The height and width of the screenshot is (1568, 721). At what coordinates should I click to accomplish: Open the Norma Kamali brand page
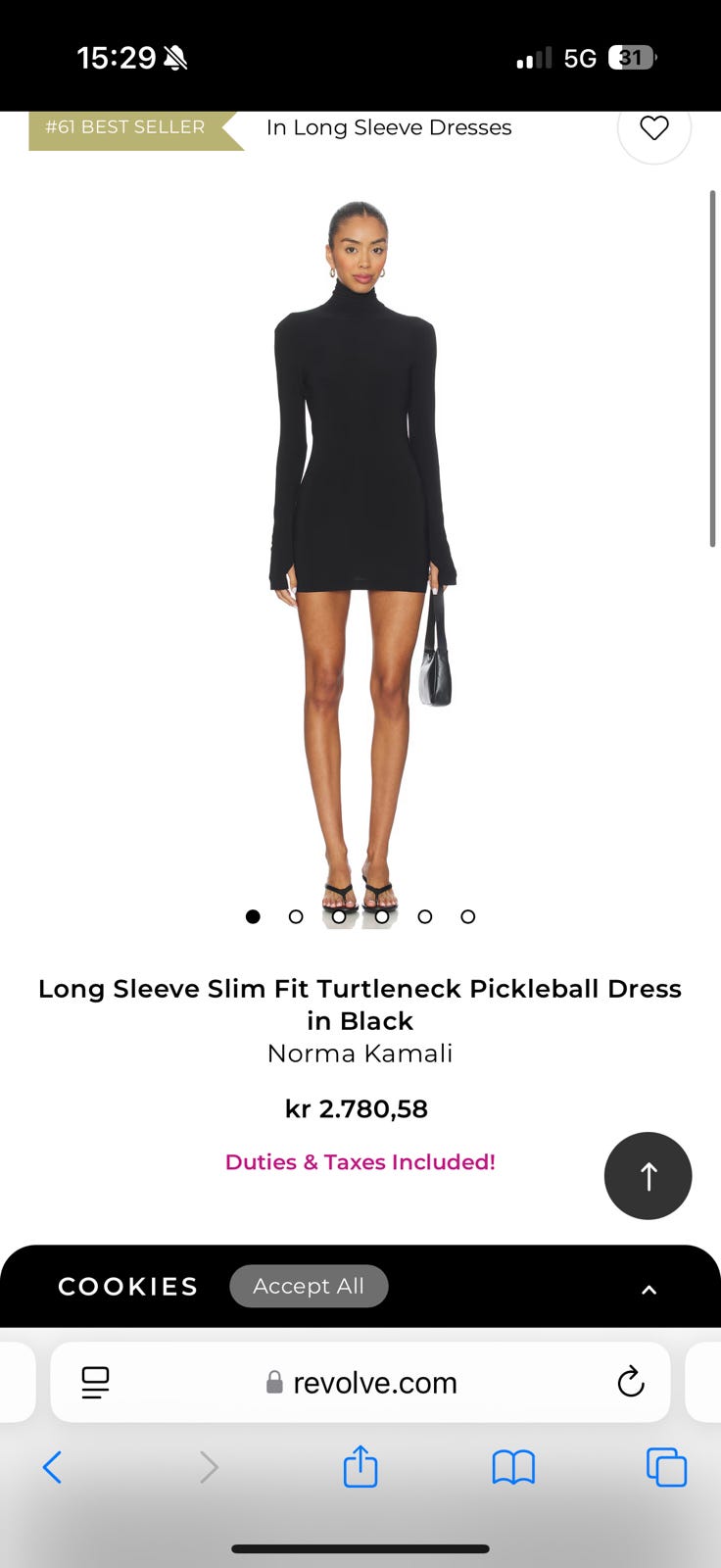(360, 1053)
